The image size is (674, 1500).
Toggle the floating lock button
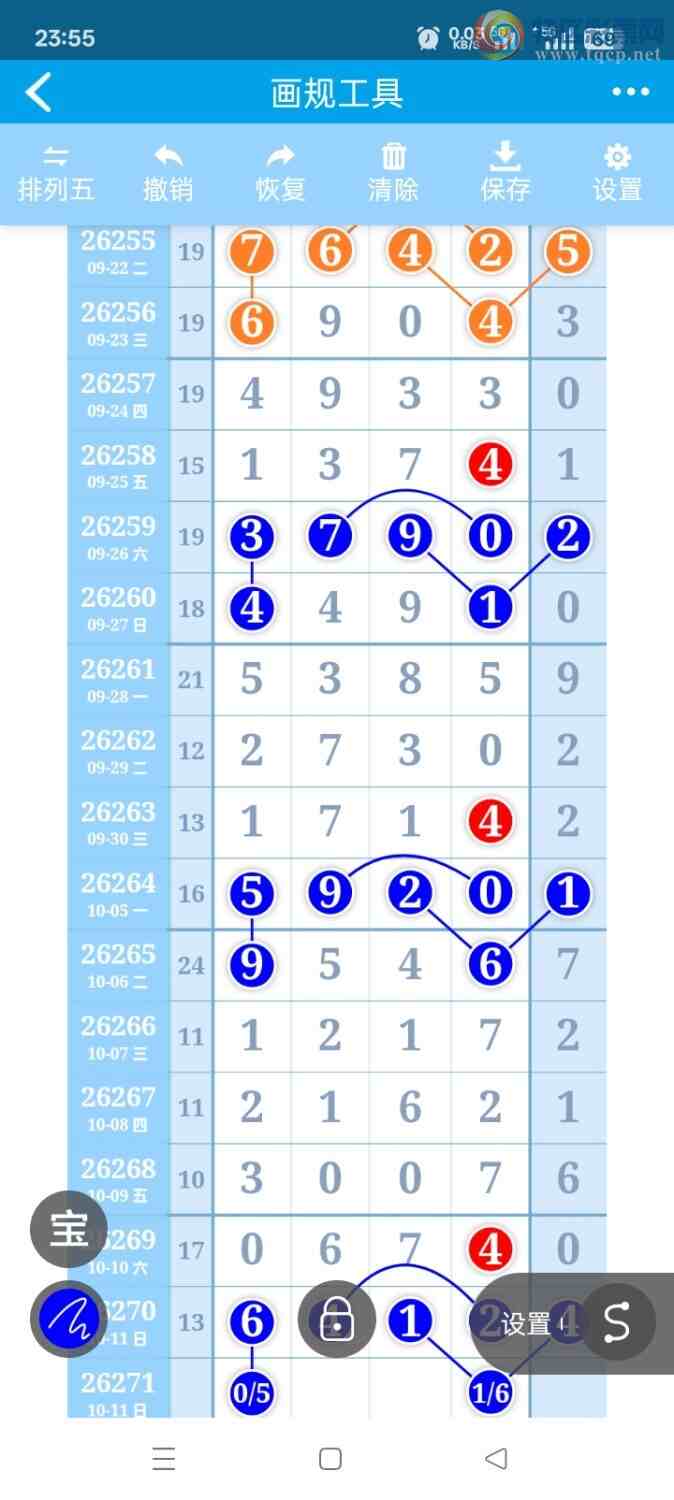[x=337, y=1319]
